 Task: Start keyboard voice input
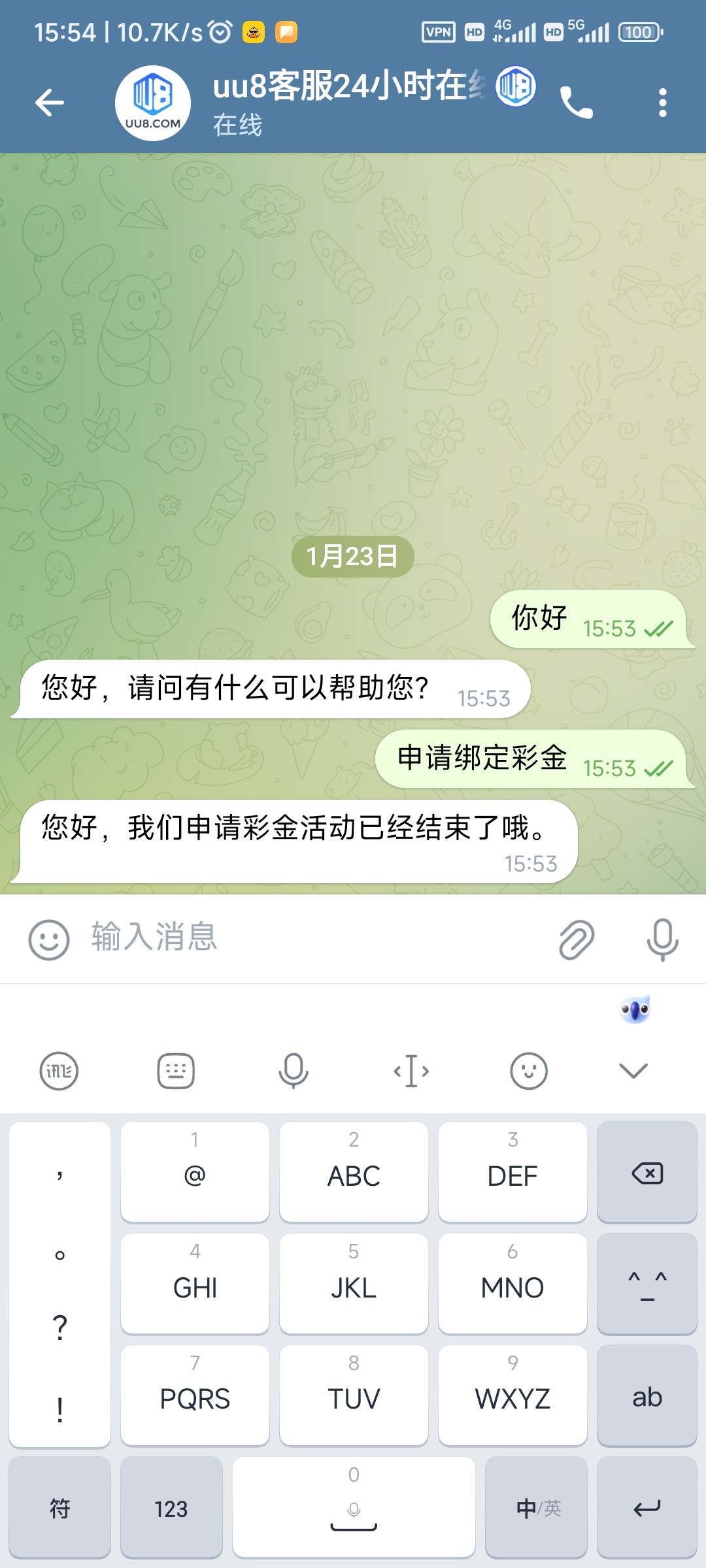294,1071
